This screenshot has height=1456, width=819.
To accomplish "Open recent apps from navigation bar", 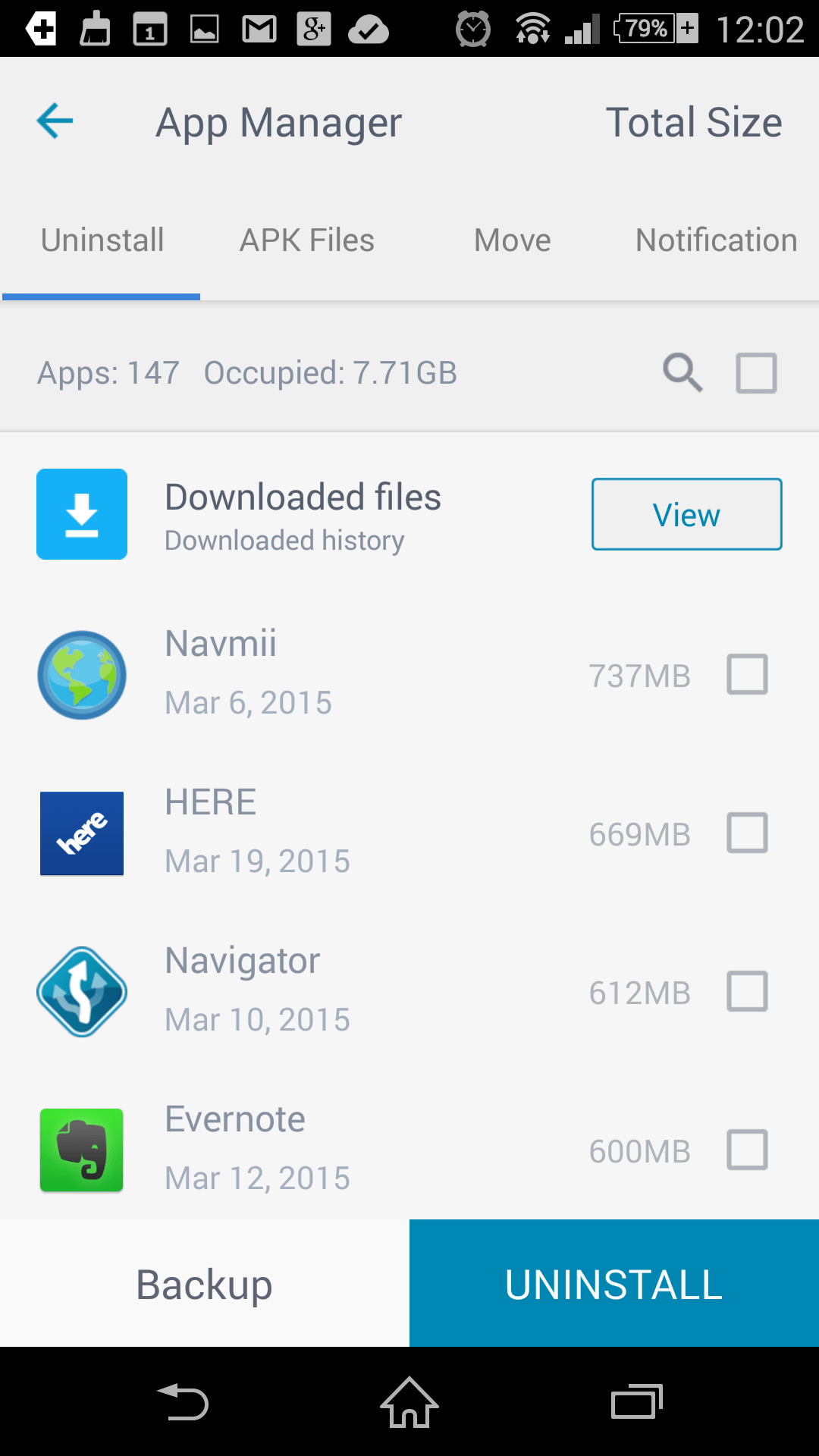I will point(637,1402).
